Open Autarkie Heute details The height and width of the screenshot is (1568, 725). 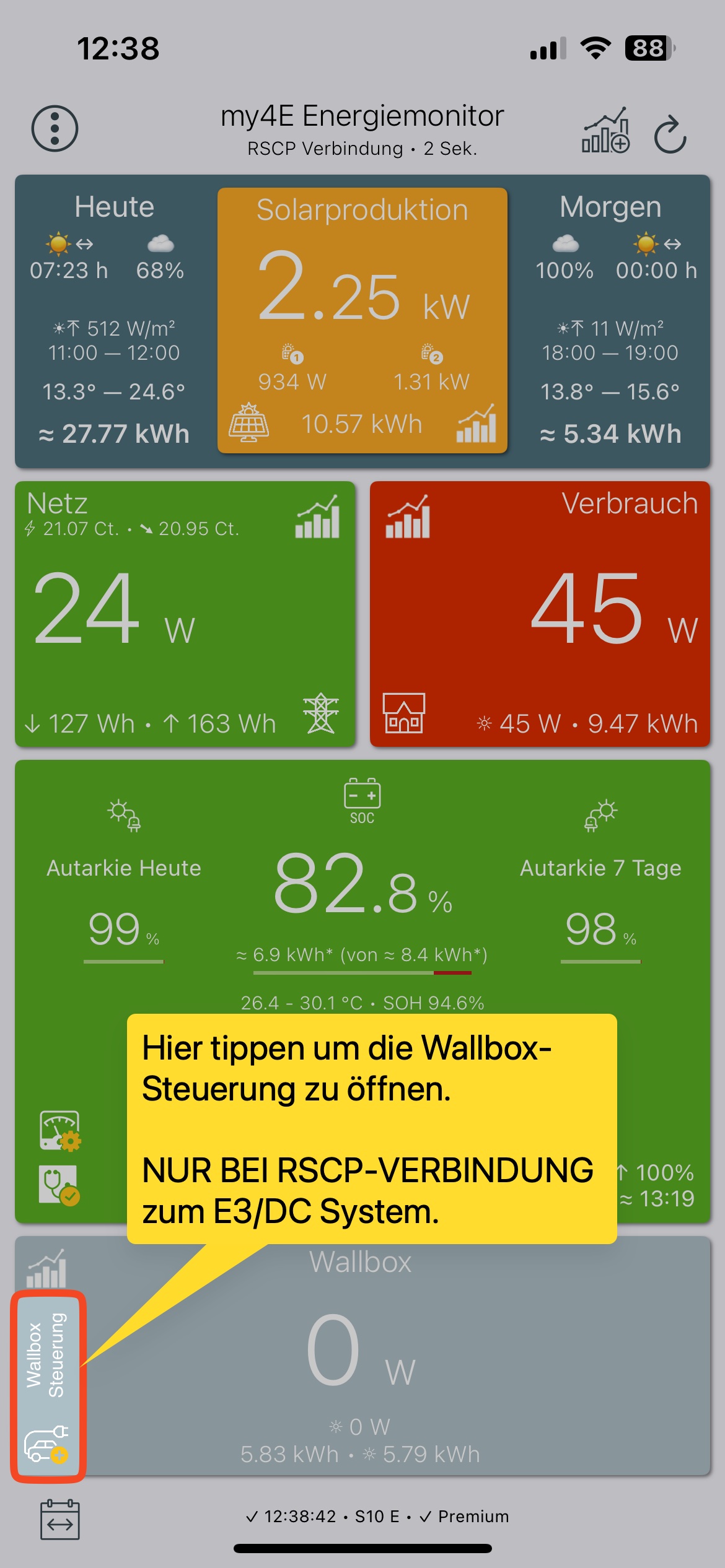(x=124, y=898)
